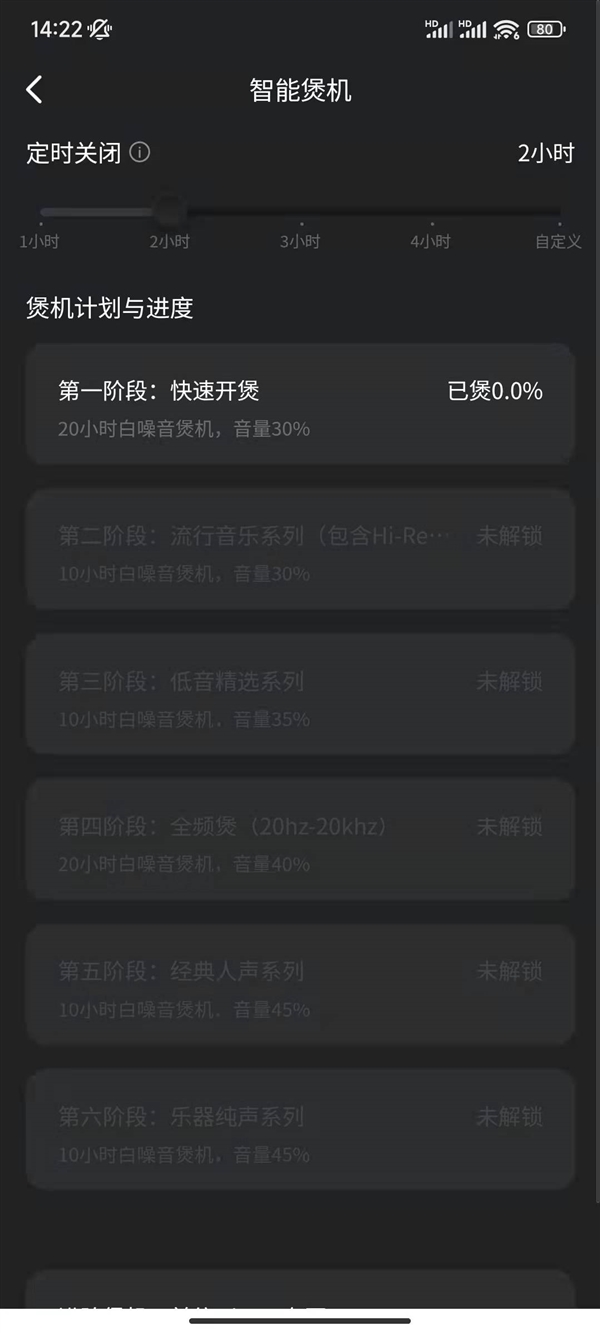
Task: Tap locked 第五阶段：经典人声系列 card
Action: point(300,984)
